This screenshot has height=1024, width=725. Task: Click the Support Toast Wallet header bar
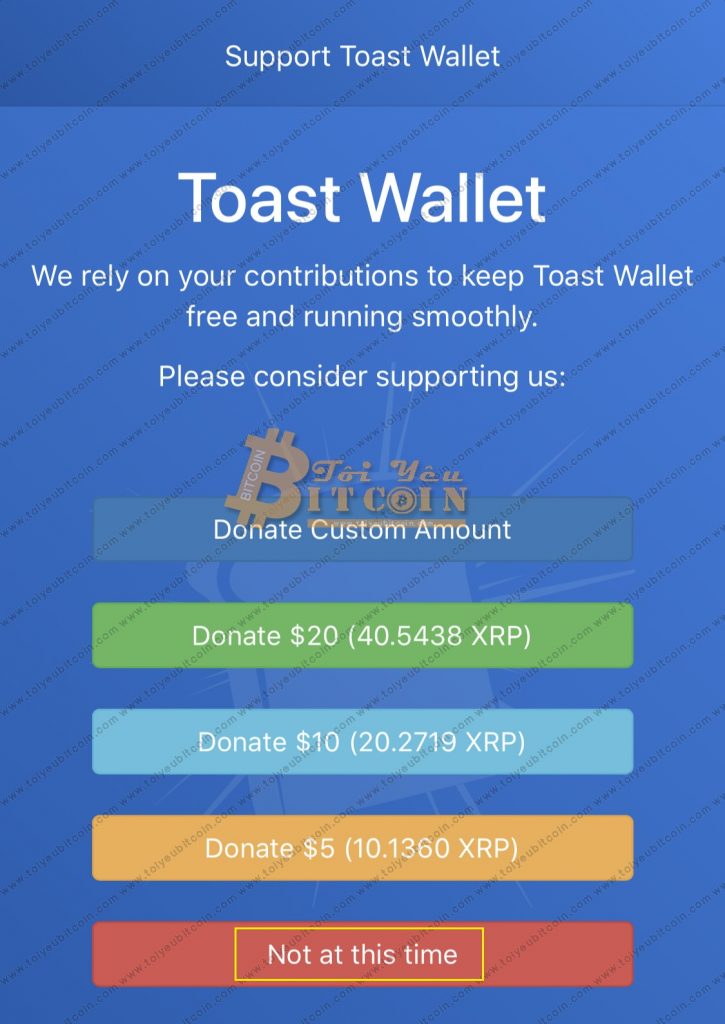[x=362, y=56]
